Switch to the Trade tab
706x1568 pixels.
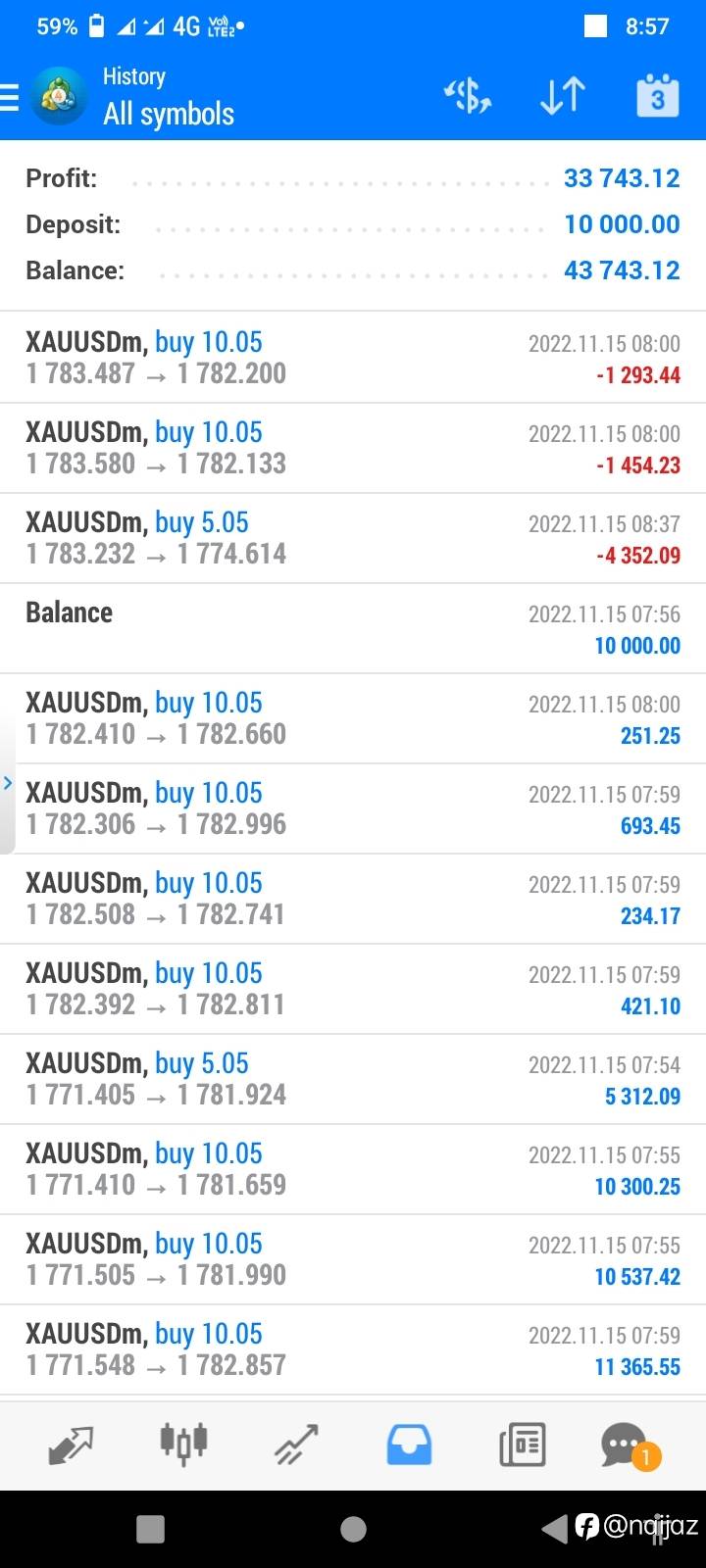click(296, 1445)
